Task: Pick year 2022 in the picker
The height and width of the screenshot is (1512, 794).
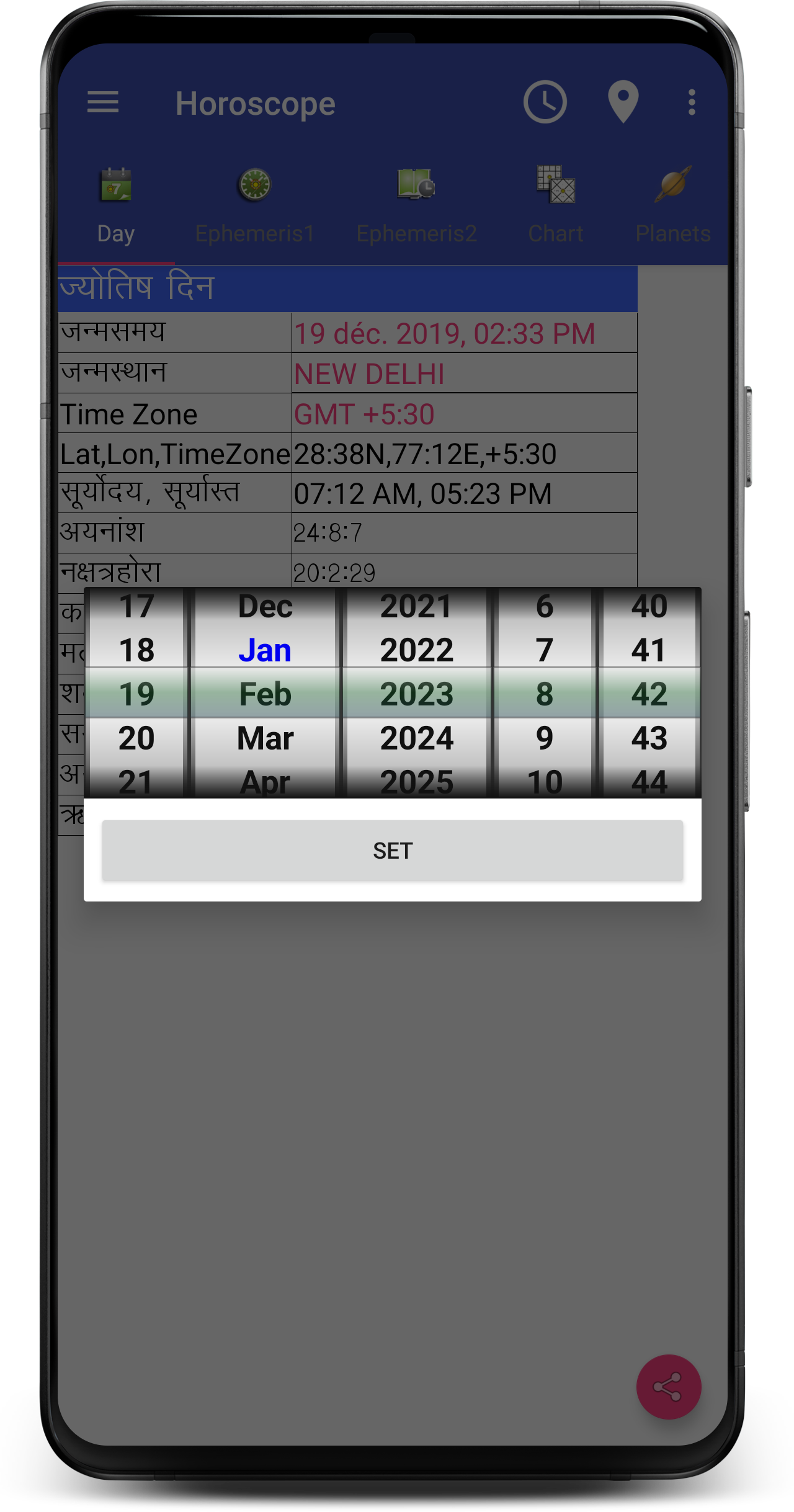Action: coord(416,650)
